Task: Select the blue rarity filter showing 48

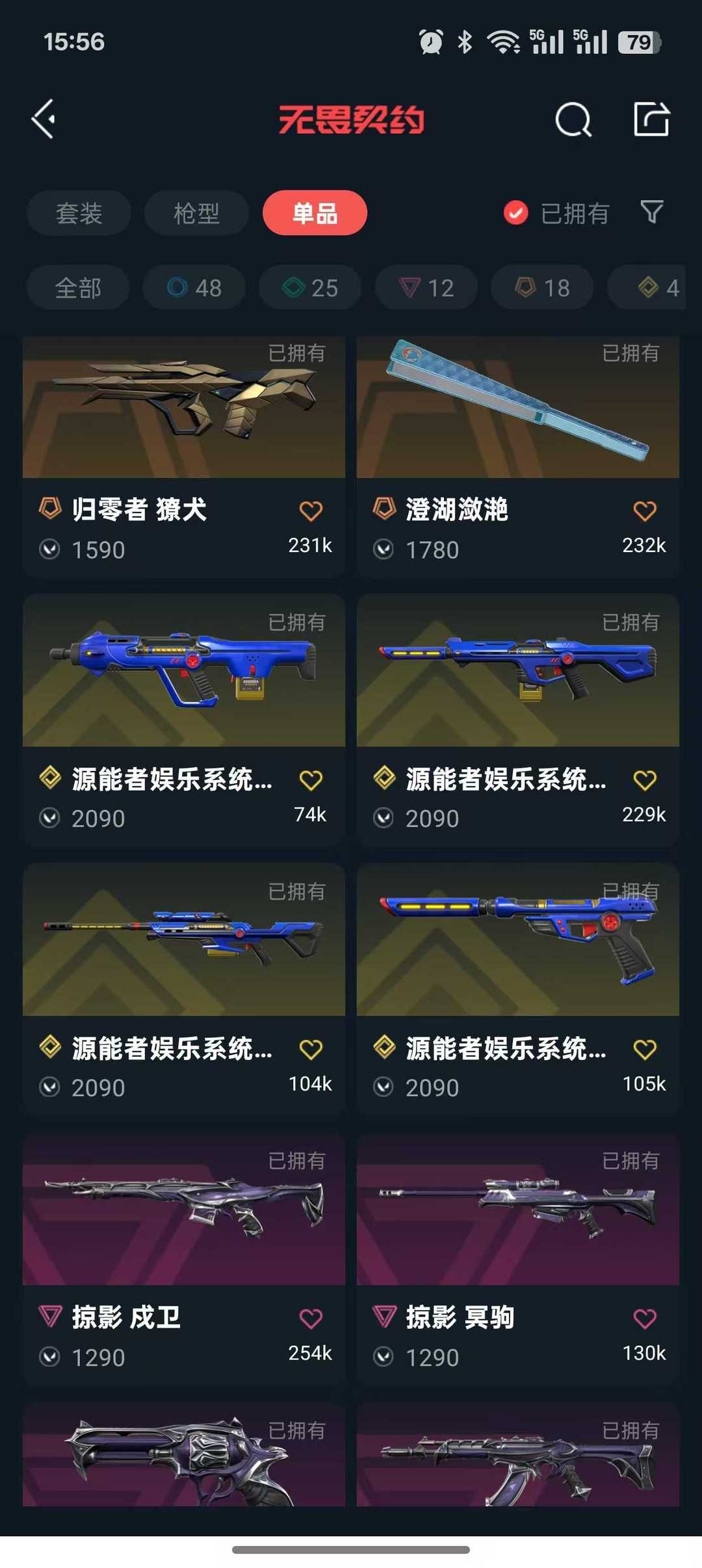Action: click(x=194, y=288)
